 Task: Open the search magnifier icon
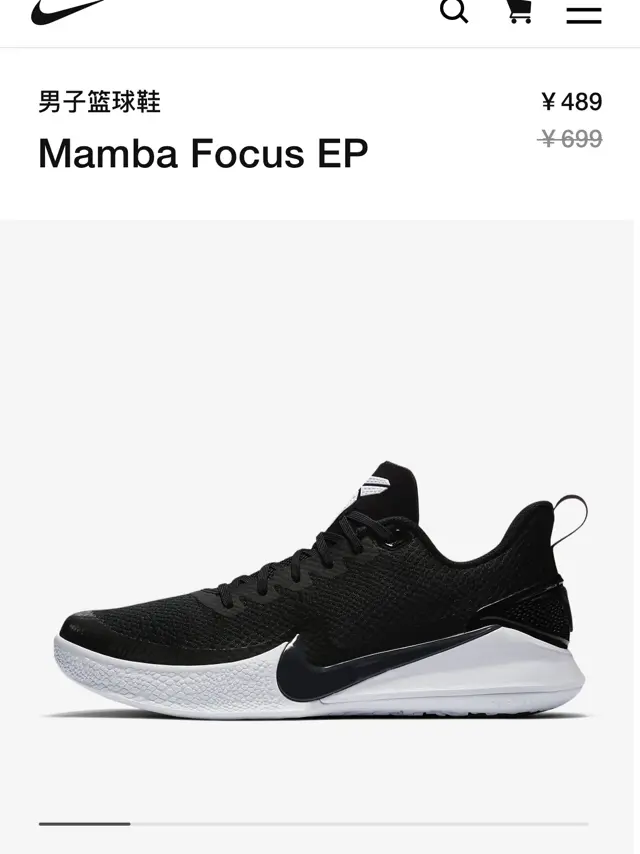click(x=454, y=11)
